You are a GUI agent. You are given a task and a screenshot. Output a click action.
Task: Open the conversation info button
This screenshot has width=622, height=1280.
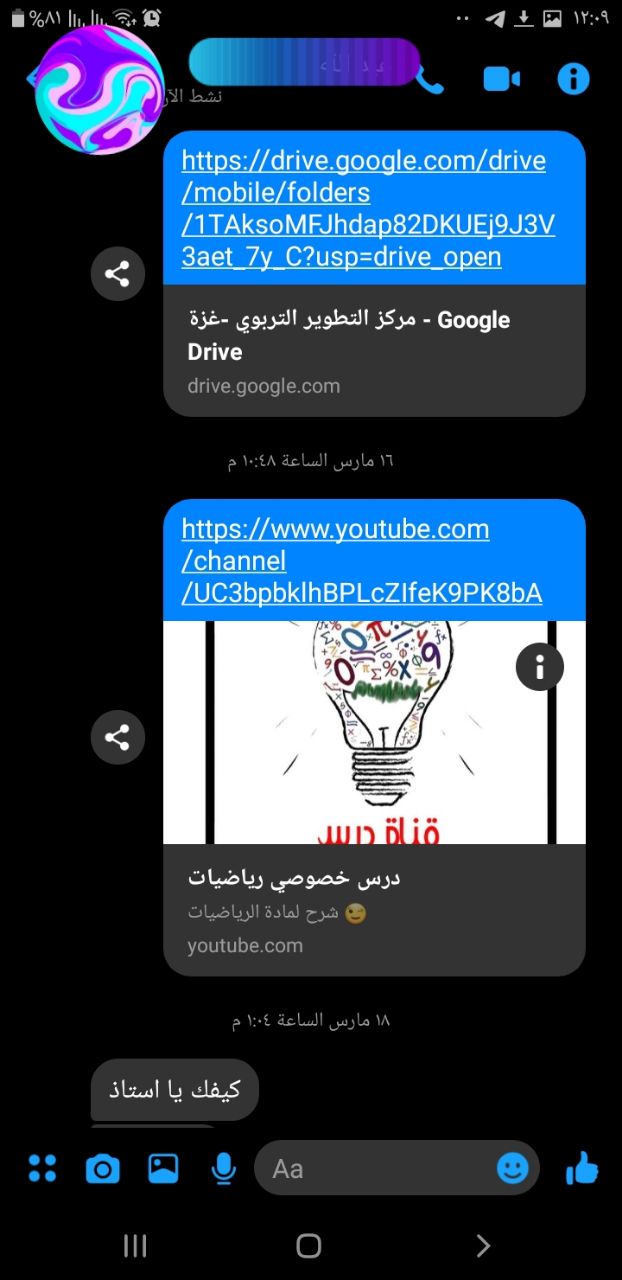[573, 78]
